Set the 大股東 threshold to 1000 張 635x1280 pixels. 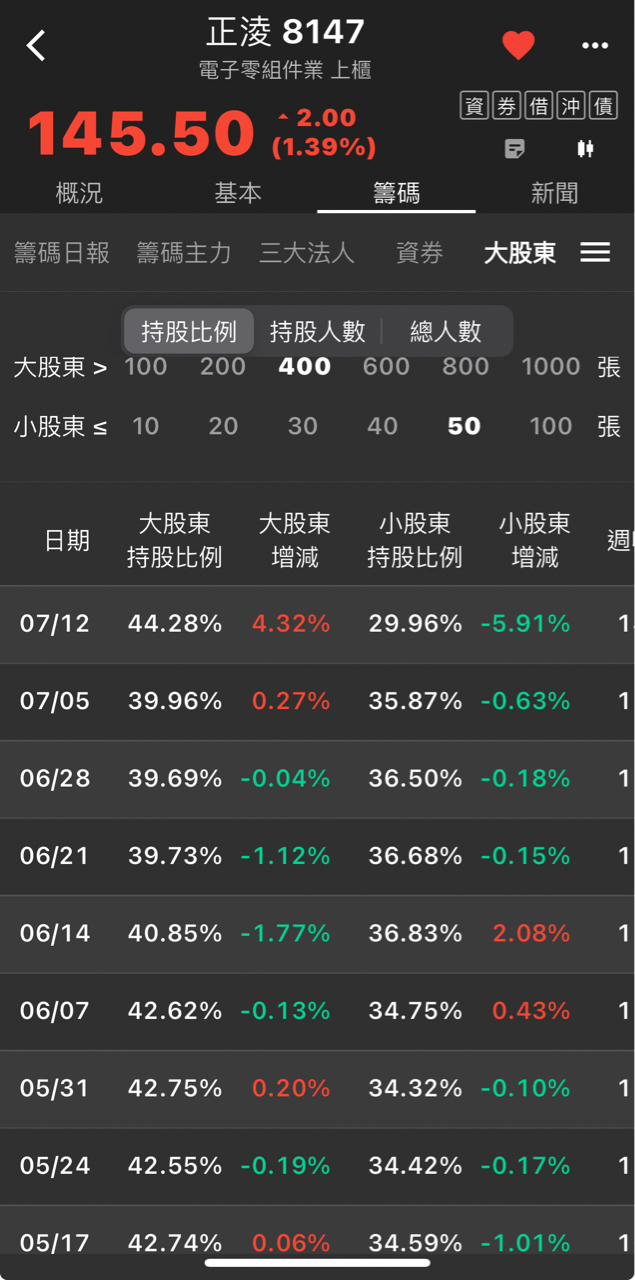tap(551, 367)
